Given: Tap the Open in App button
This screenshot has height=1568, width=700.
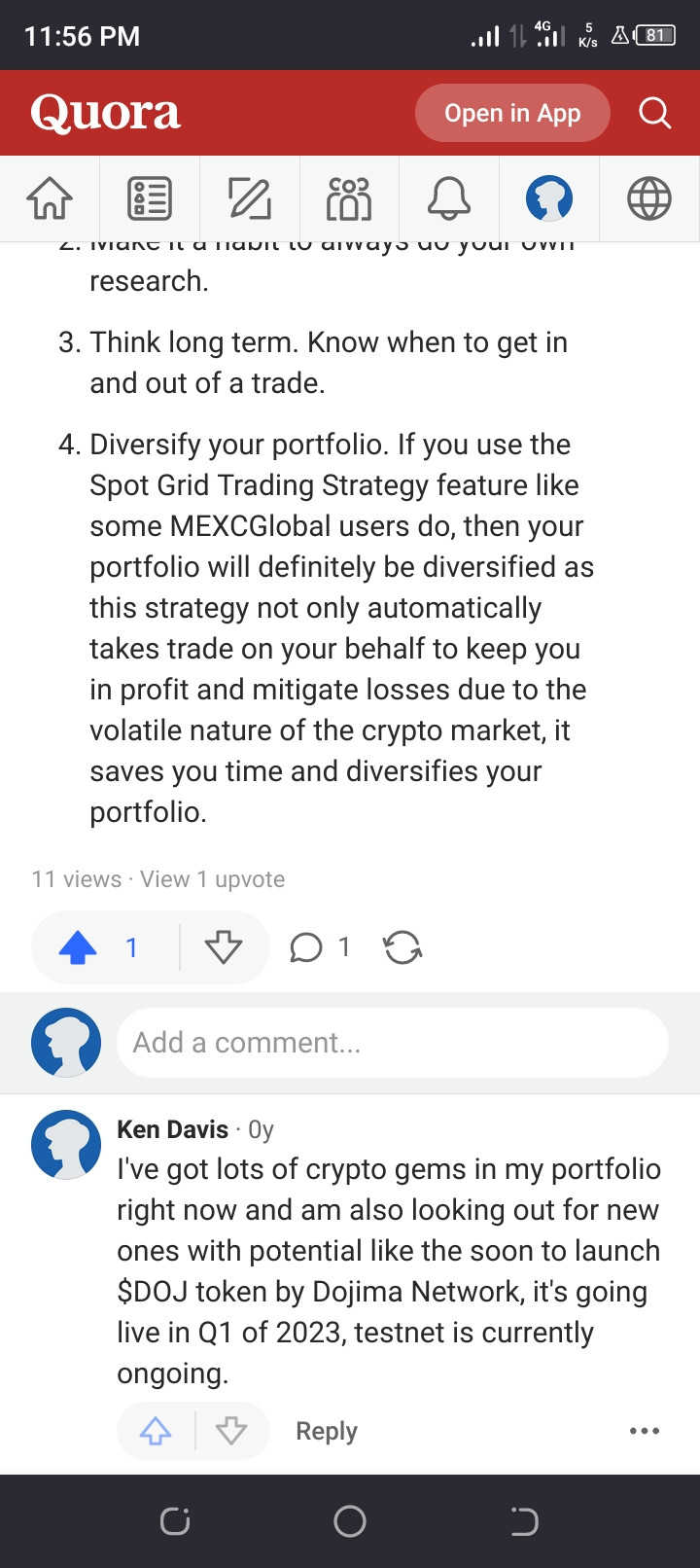Looking at the screenshot, I should click(512, 114).
